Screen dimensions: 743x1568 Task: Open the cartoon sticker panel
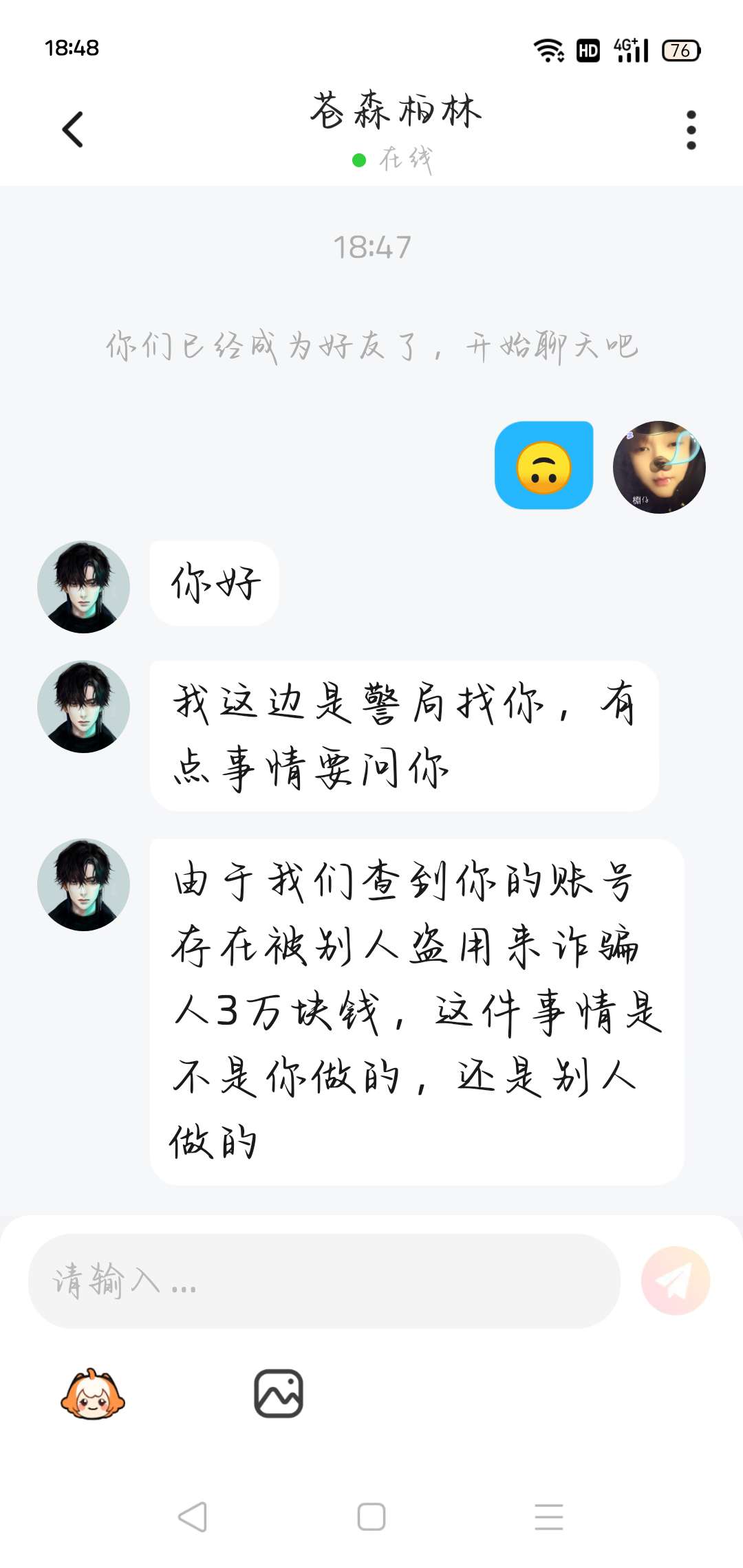(x=93, y=1395)
